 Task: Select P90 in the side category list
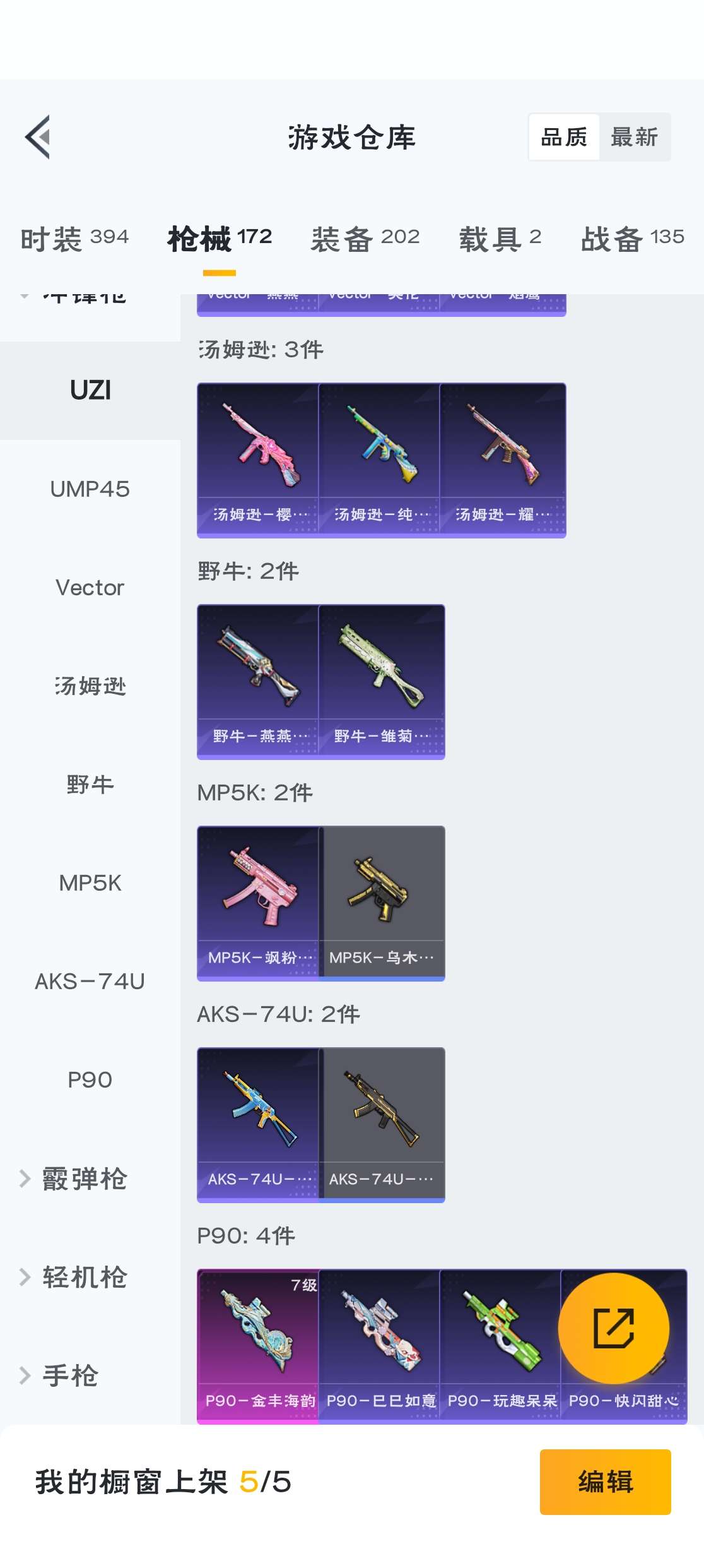(x=90, y=1080)
